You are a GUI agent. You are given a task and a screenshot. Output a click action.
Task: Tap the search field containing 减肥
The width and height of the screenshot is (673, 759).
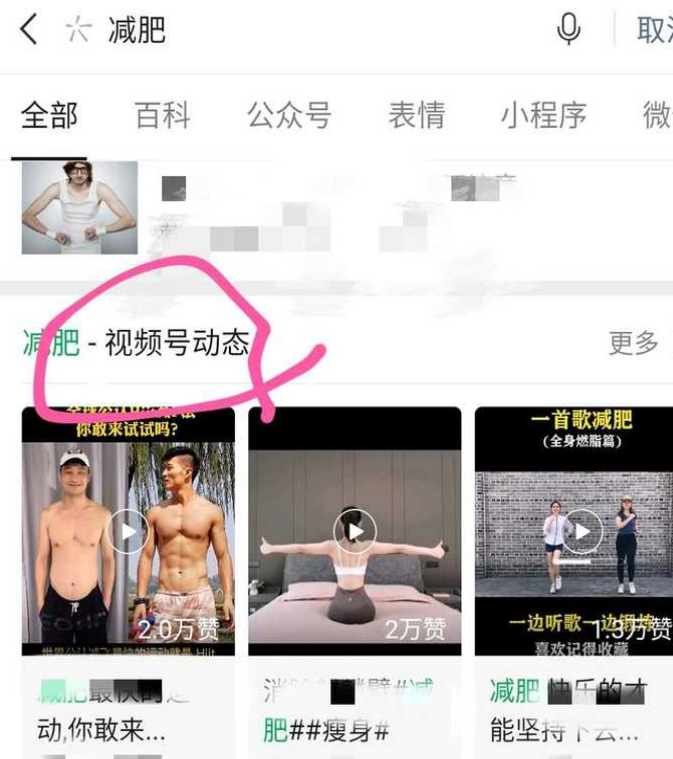[300, 31]
